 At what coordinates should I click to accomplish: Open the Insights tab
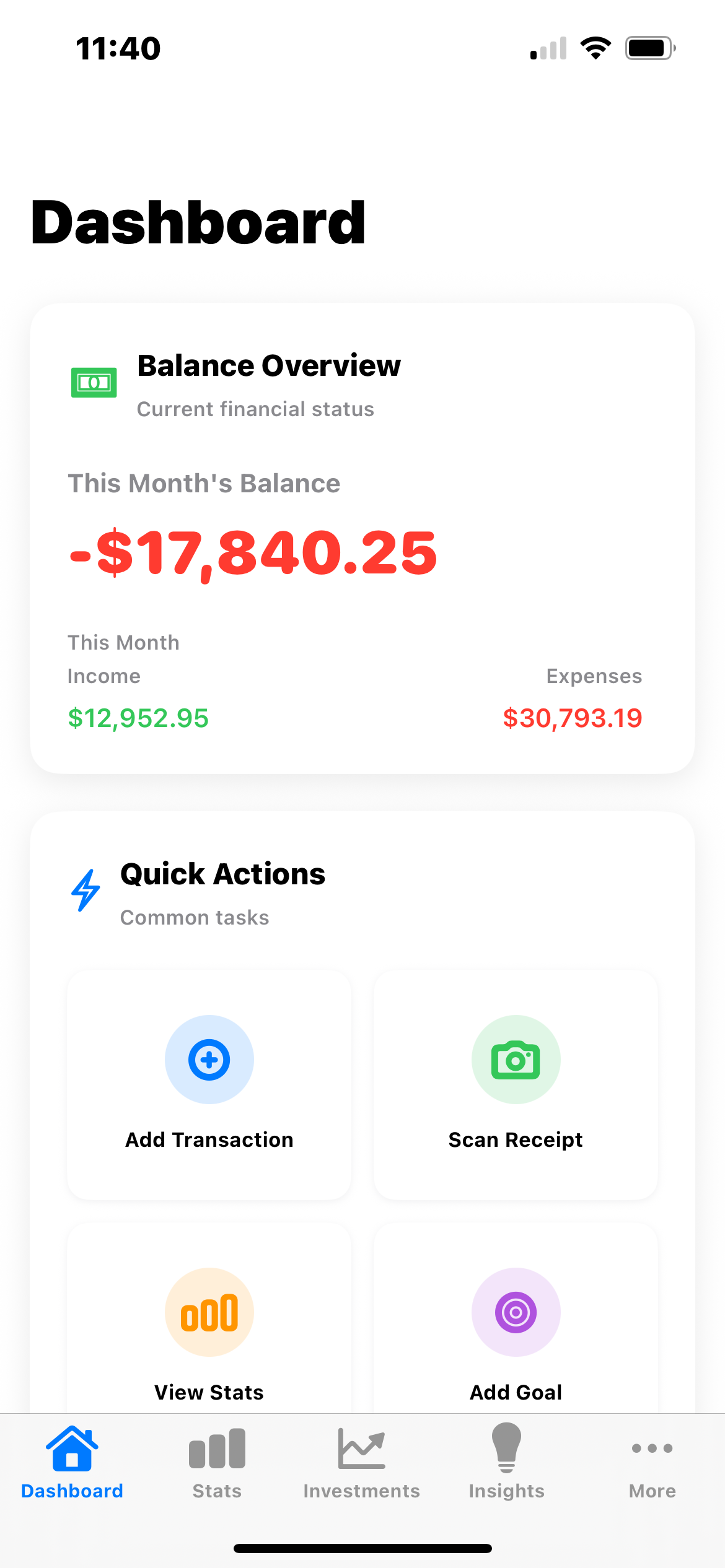pos(506,1468)
